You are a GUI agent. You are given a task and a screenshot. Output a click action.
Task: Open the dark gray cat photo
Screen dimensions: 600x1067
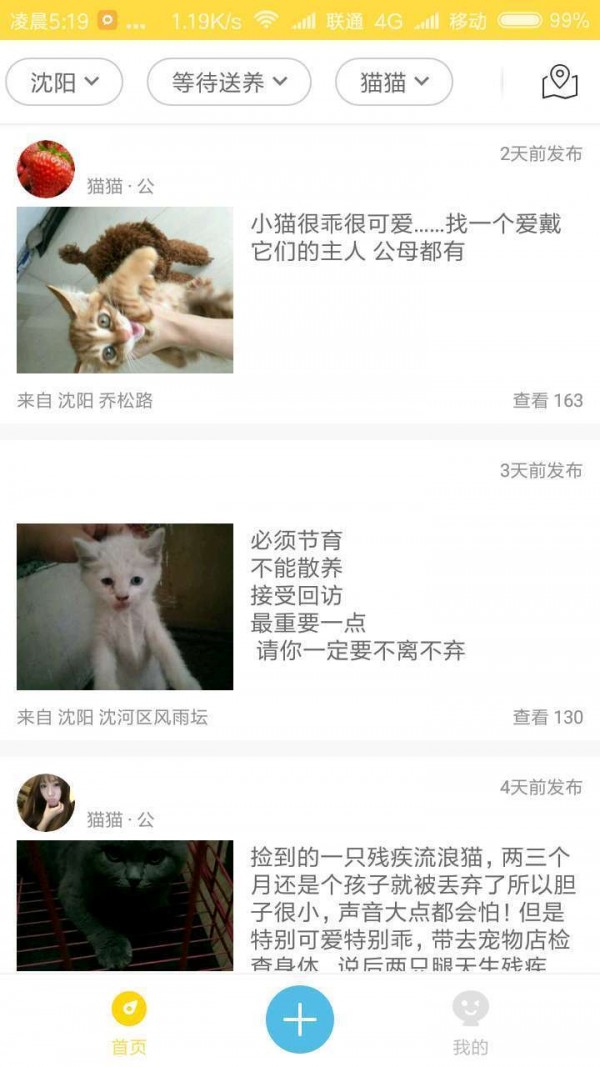pos(125,905)
